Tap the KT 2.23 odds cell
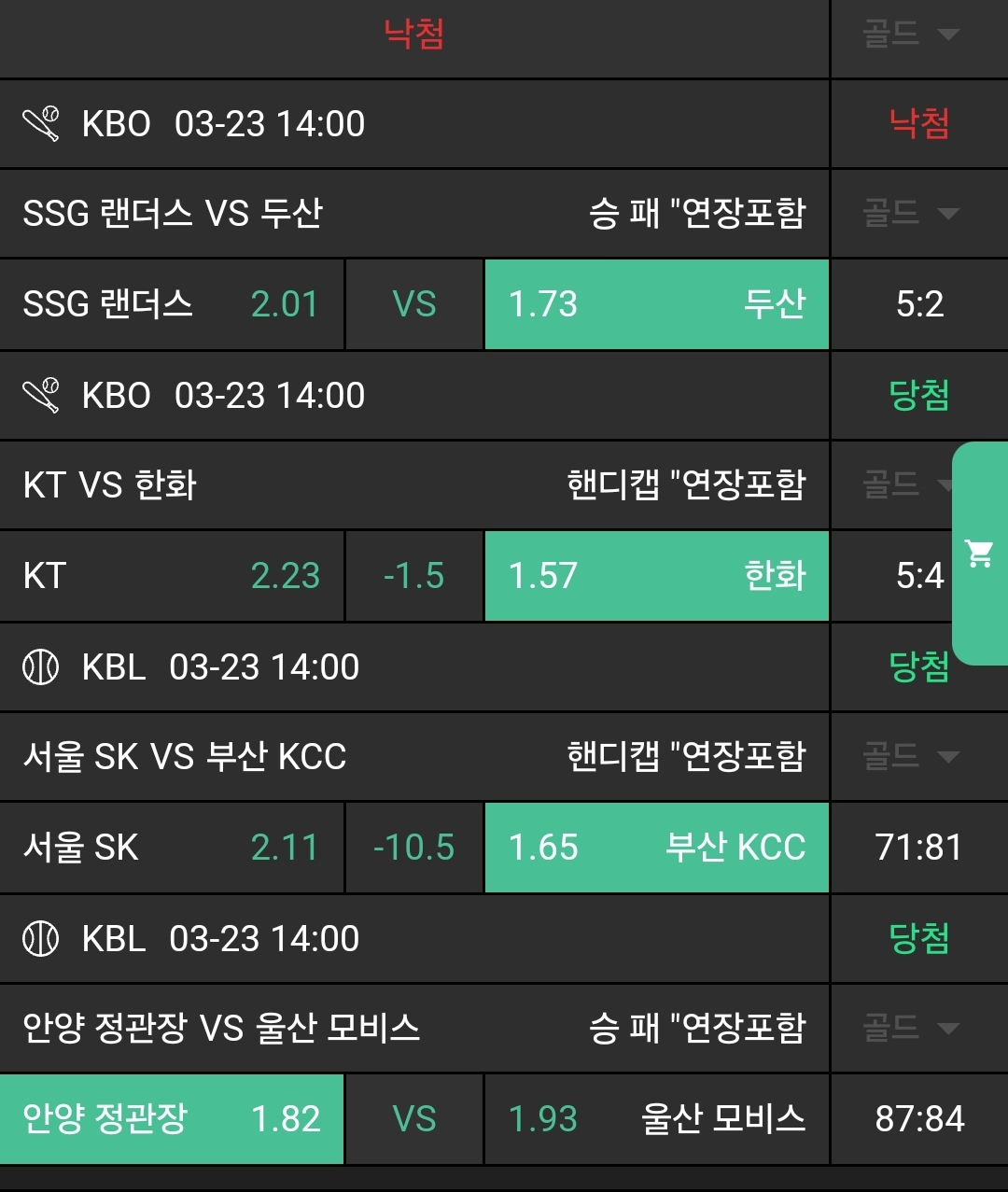1008x1192 pixels. pyautogui.click(x=172, y=576)
